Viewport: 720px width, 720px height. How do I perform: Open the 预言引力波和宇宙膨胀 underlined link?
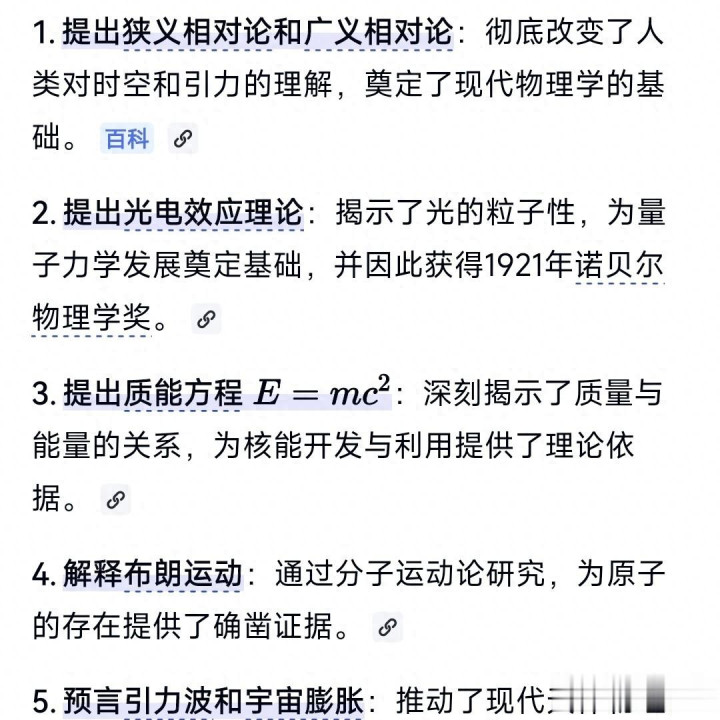click(213, 701)
